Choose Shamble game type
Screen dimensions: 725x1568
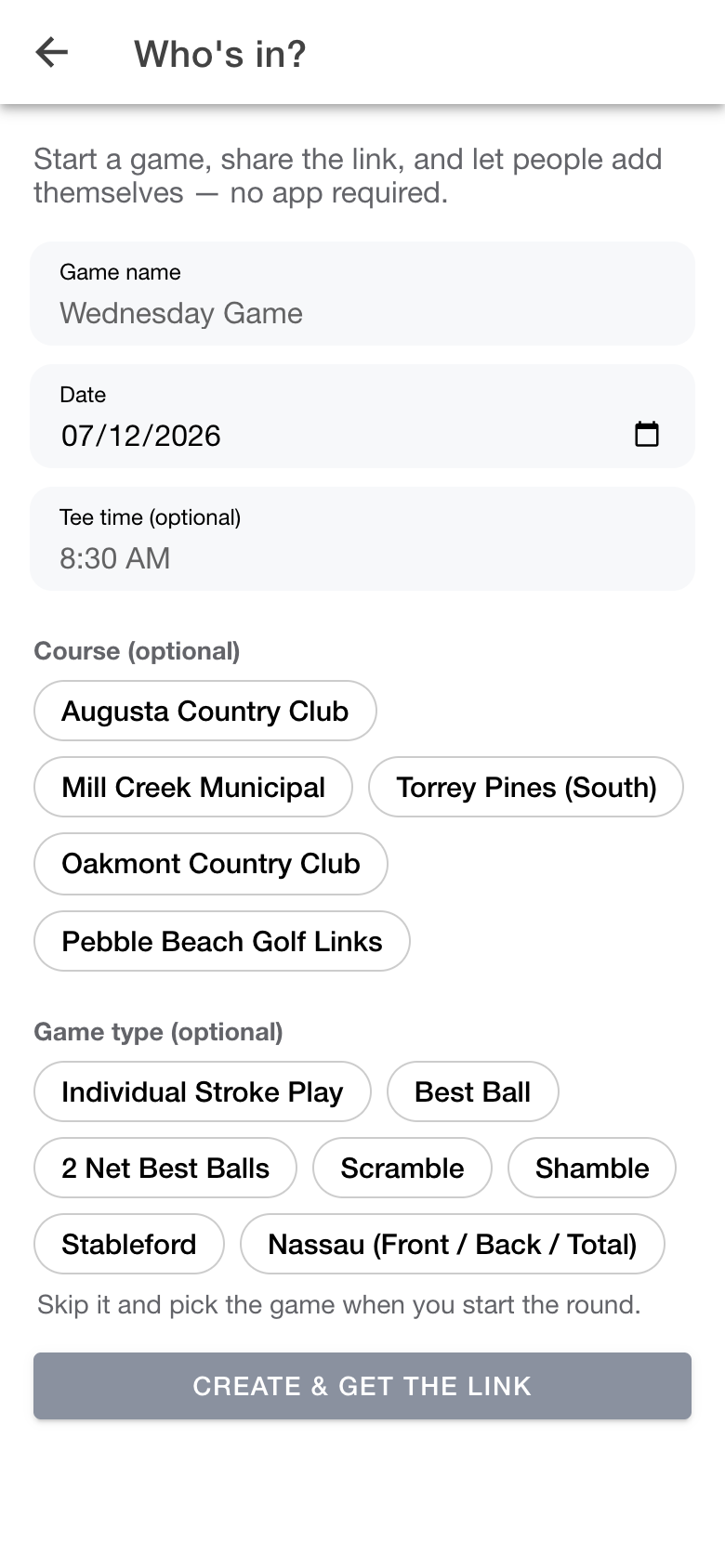coord(592,1168)
